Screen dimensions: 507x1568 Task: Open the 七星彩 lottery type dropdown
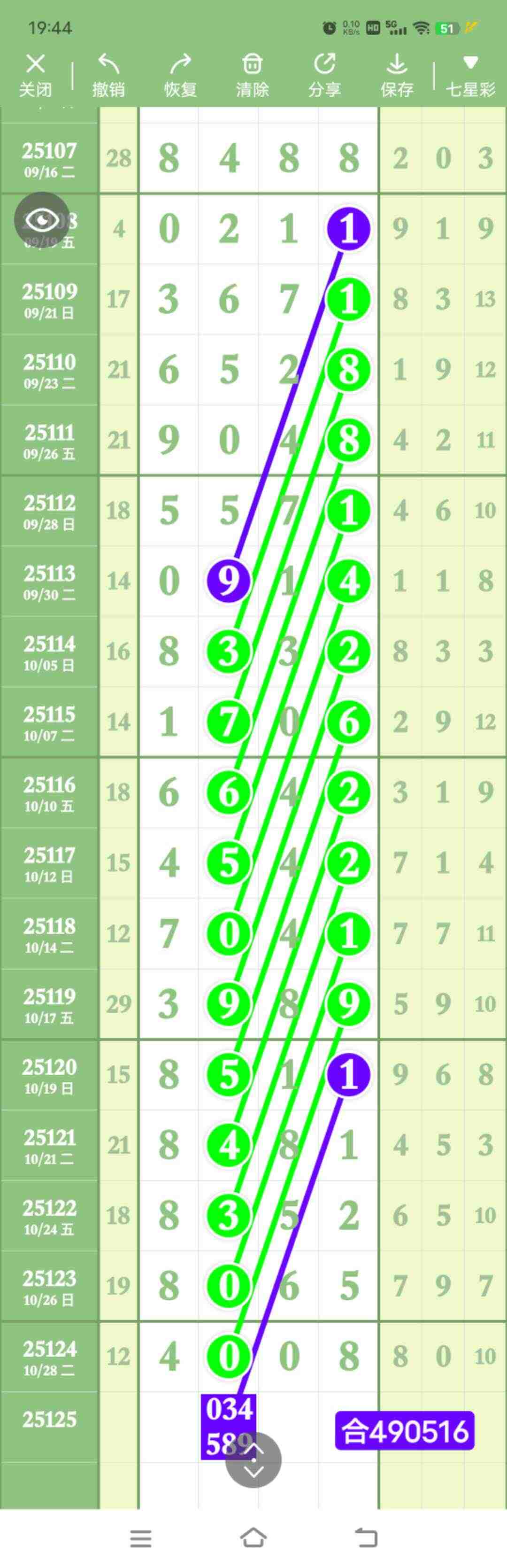coord(470,76)
